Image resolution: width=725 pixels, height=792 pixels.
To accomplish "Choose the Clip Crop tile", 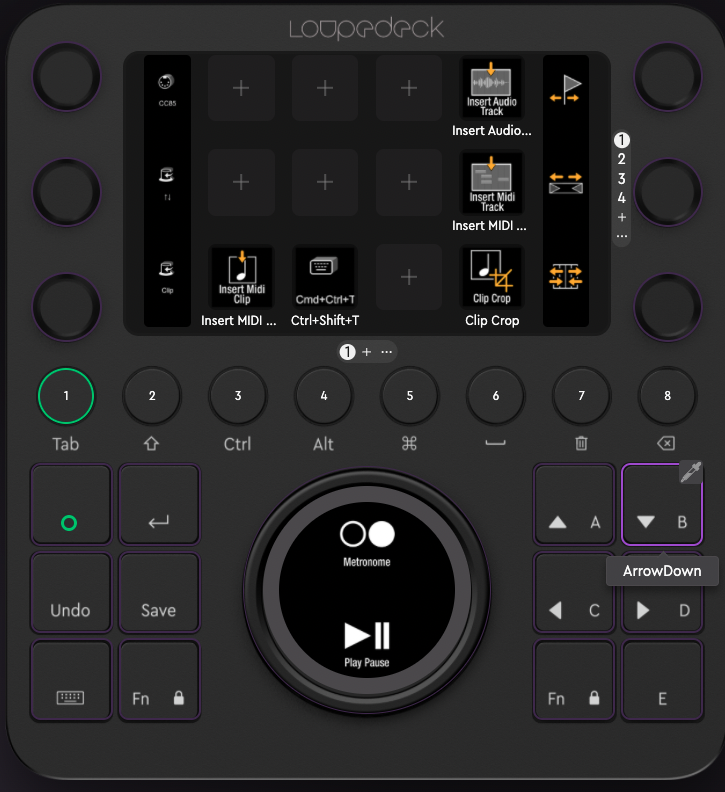I will (x=491, y=278).
